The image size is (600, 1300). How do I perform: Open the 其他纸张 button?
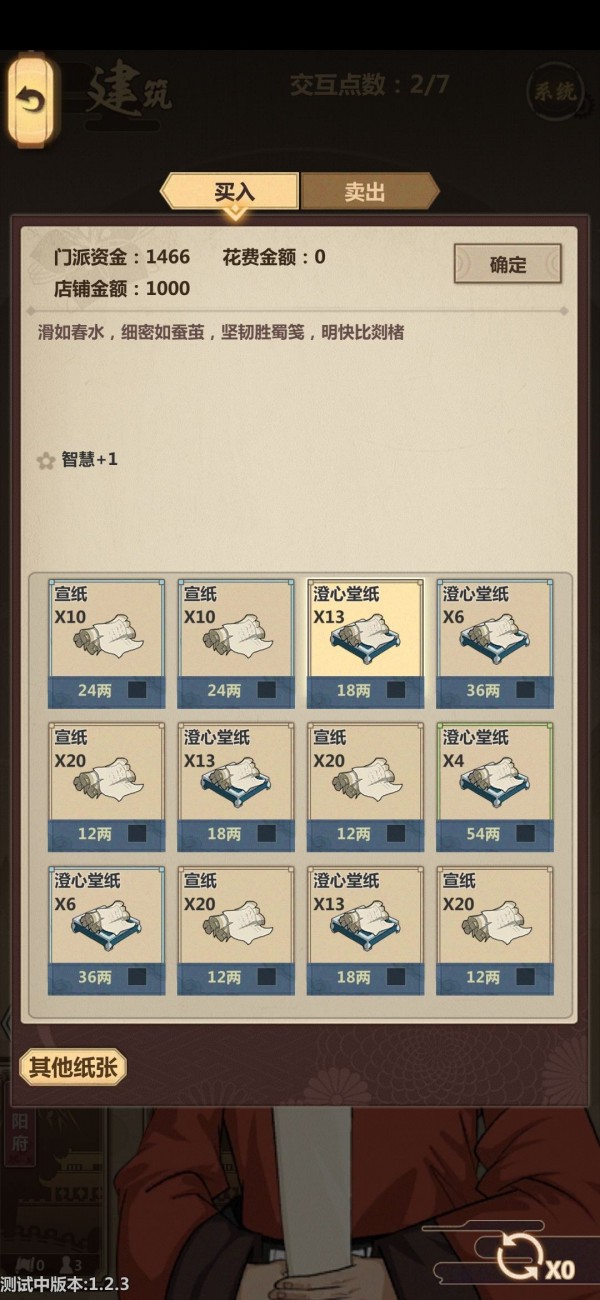click(73, 1067)
